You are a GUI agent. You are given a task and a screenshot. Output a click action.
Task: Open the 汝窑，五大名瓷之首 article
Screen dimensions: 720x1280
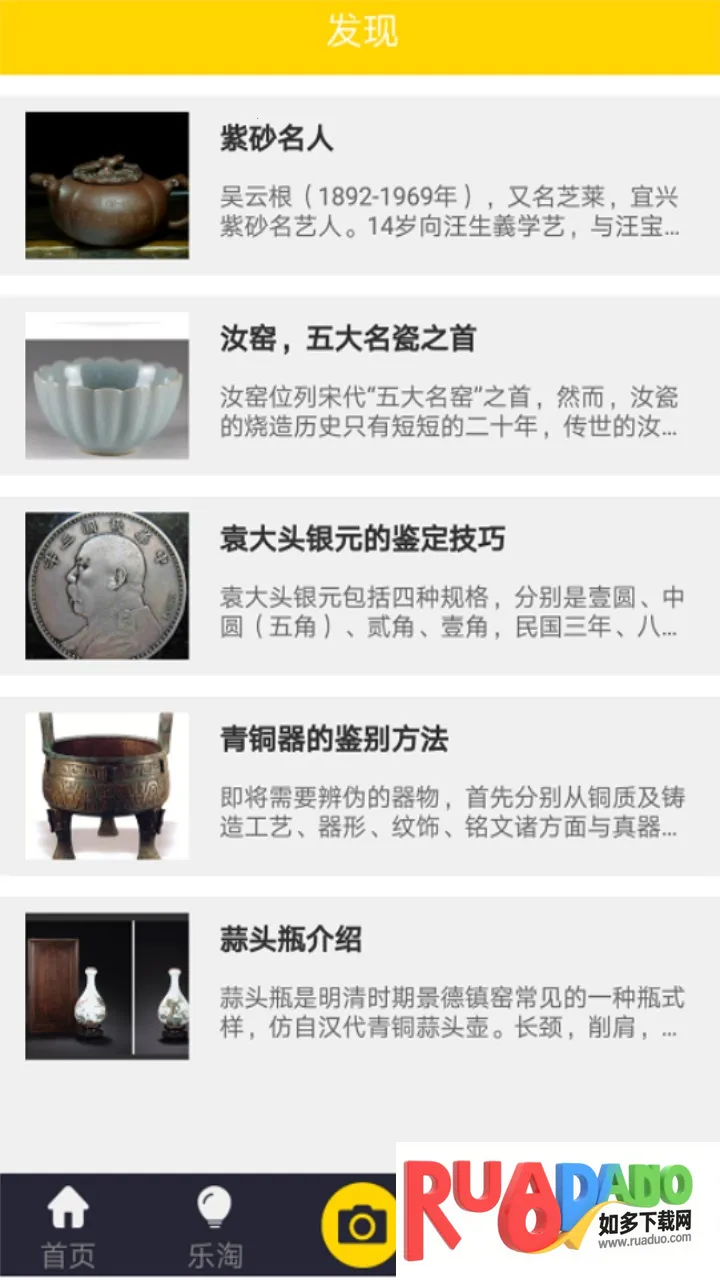[360, 386]
